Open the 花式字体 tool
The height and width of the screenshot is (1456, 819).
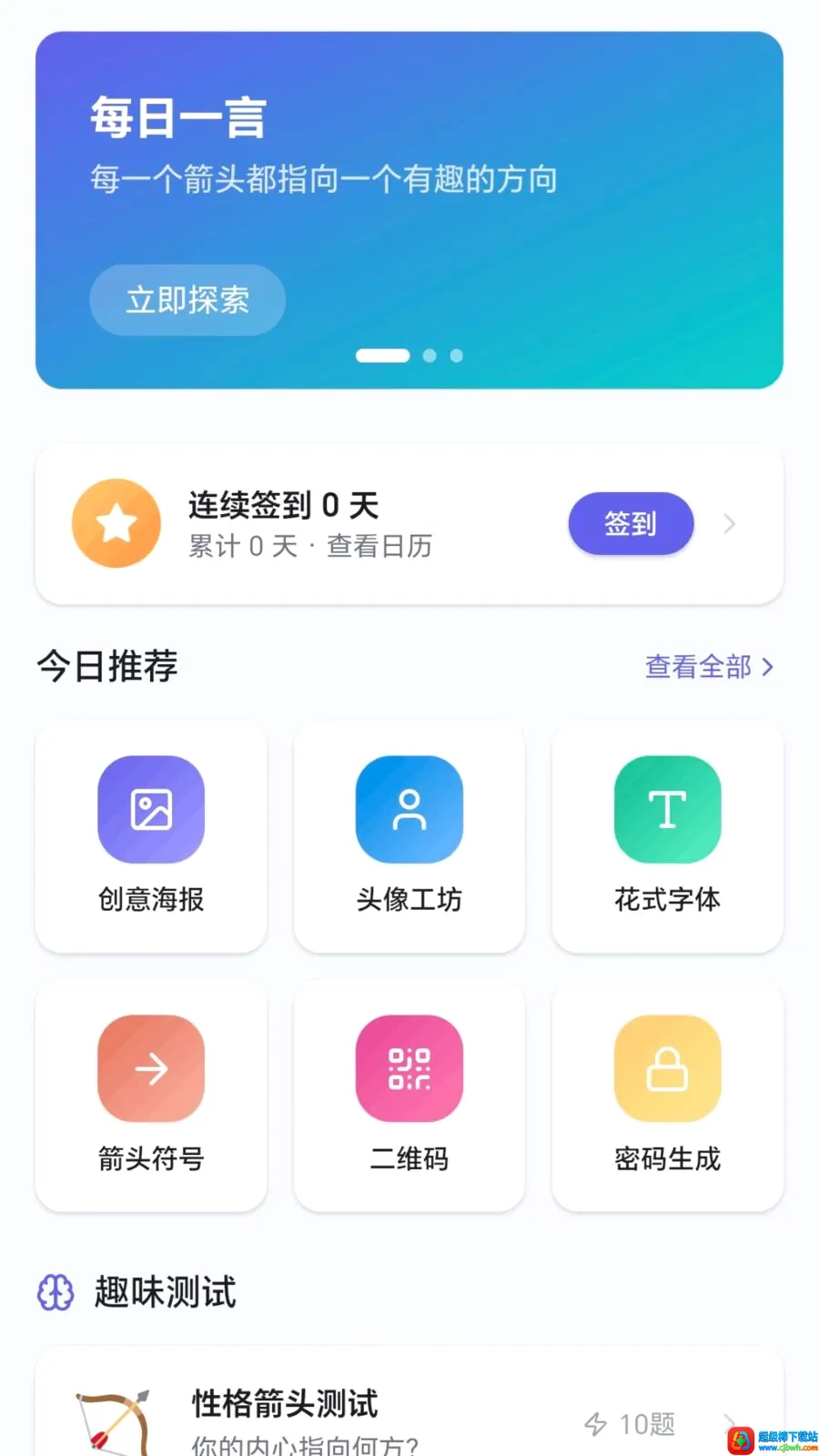click(667, 837)
